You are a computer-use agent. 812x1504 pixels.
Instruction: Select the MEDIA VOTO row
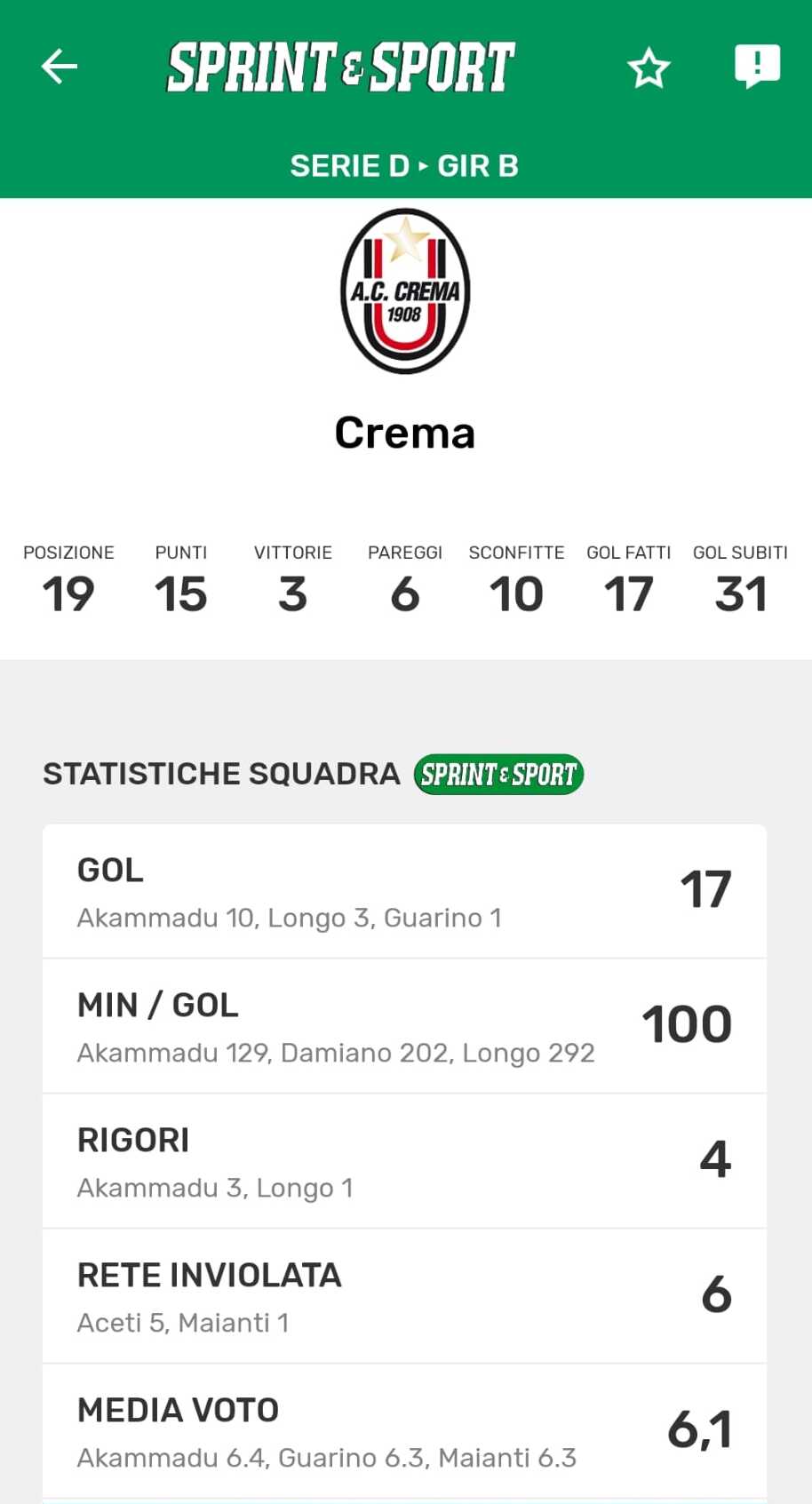click(405, 1431)
